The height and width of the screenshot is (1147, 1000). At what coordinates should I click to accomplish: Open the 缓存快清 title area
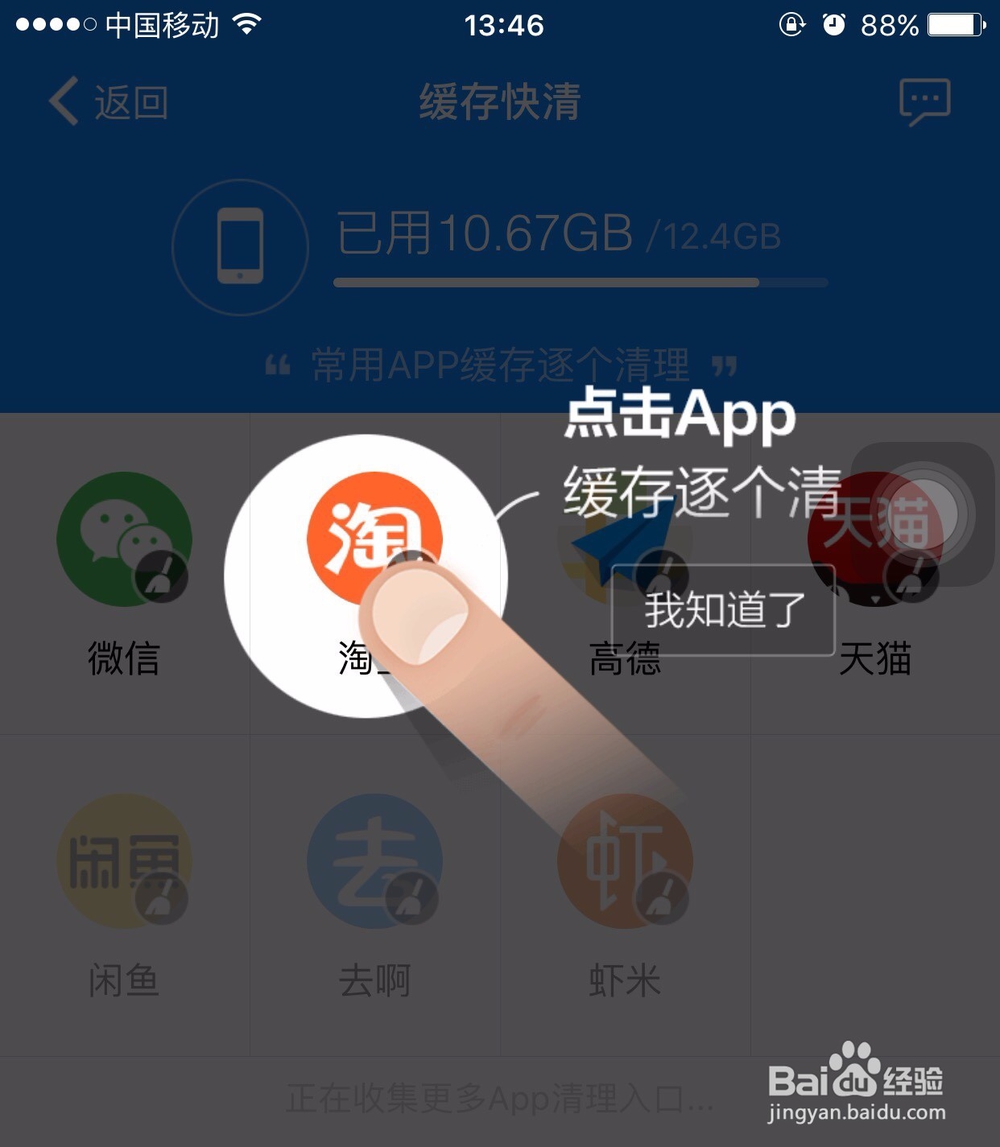tap(499, 104)
